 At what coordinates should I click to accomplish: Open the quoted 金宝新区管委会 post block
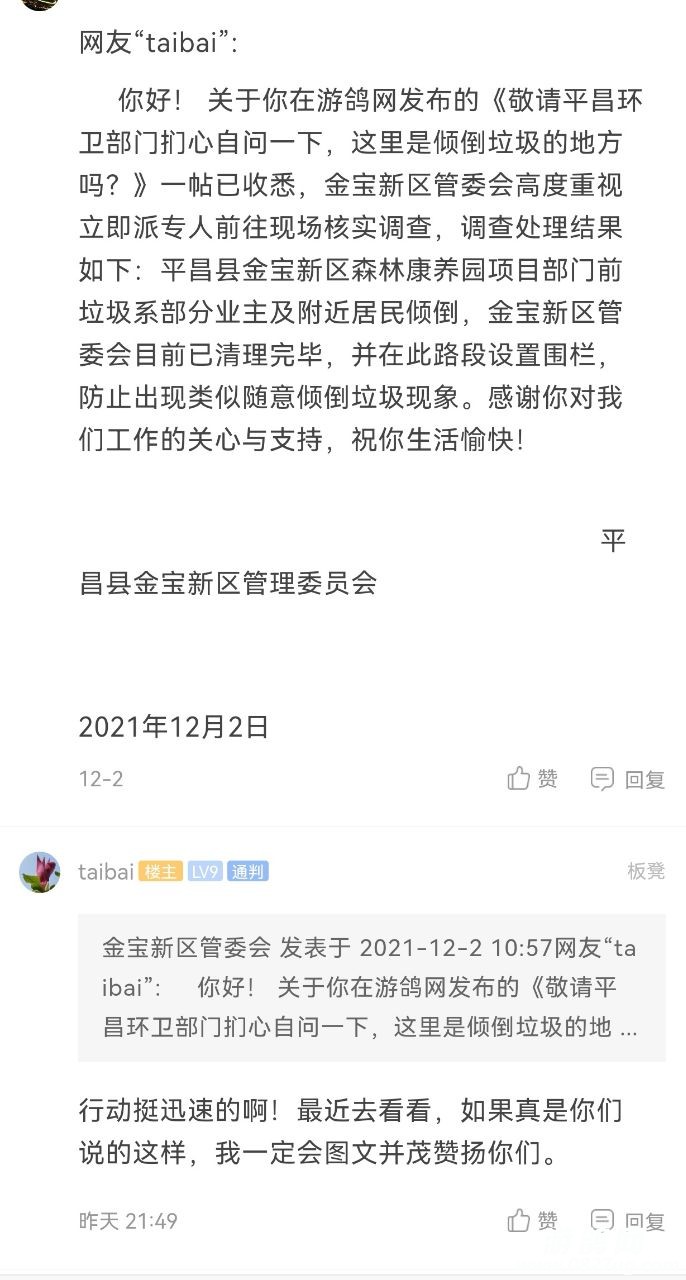pos(371,988)
